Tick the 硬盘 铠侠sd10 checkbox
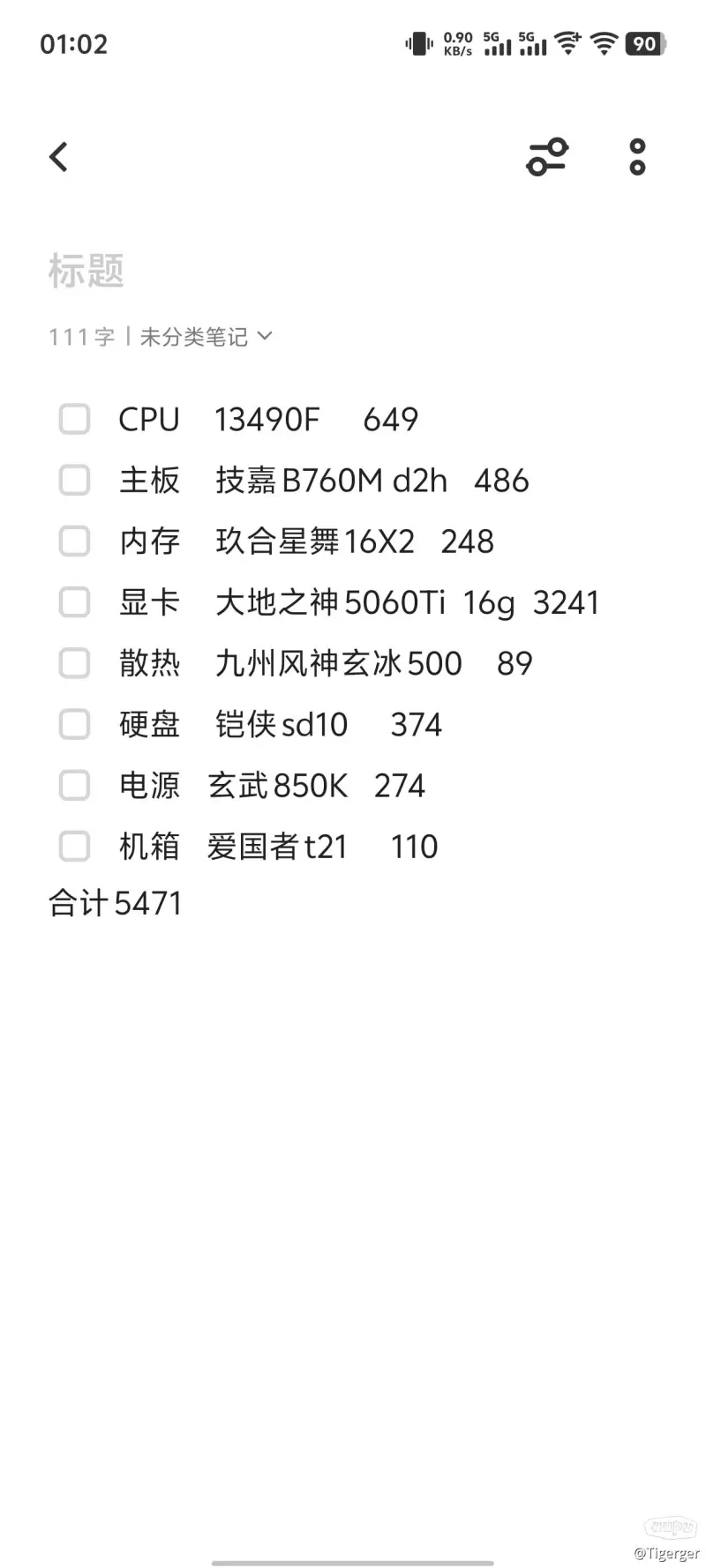 click(x=74, y=724)
